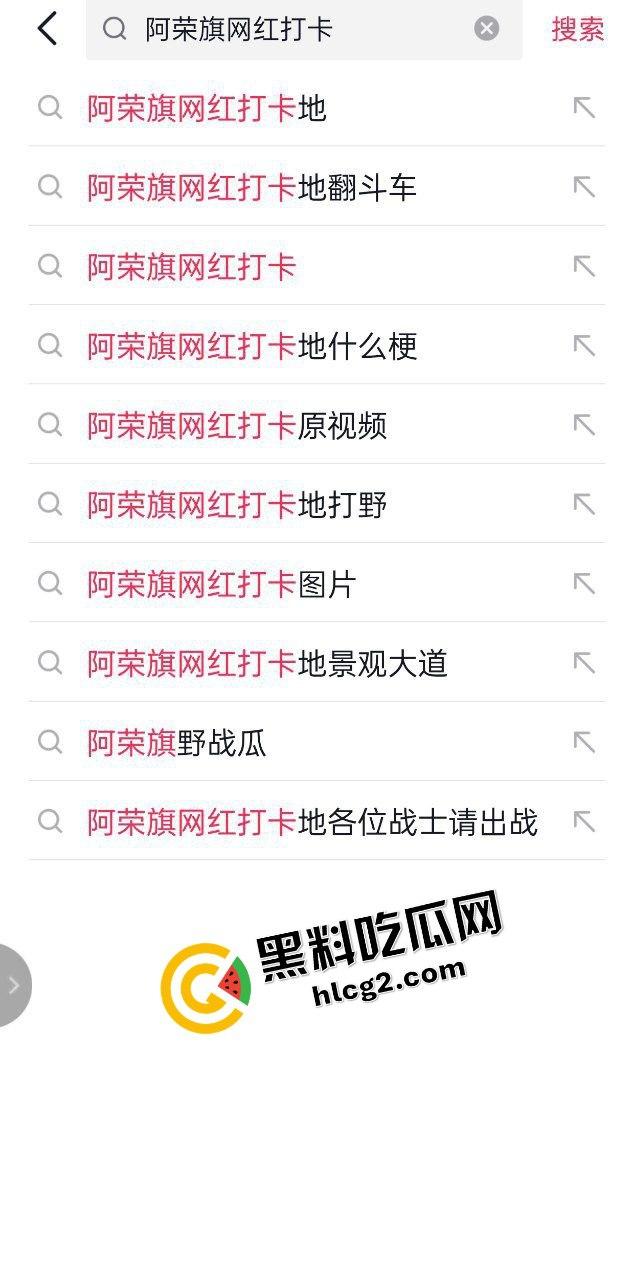Go back using the top-left arrow
The height and width of the screenshot is (1280, 634).
tap(47, 29)
